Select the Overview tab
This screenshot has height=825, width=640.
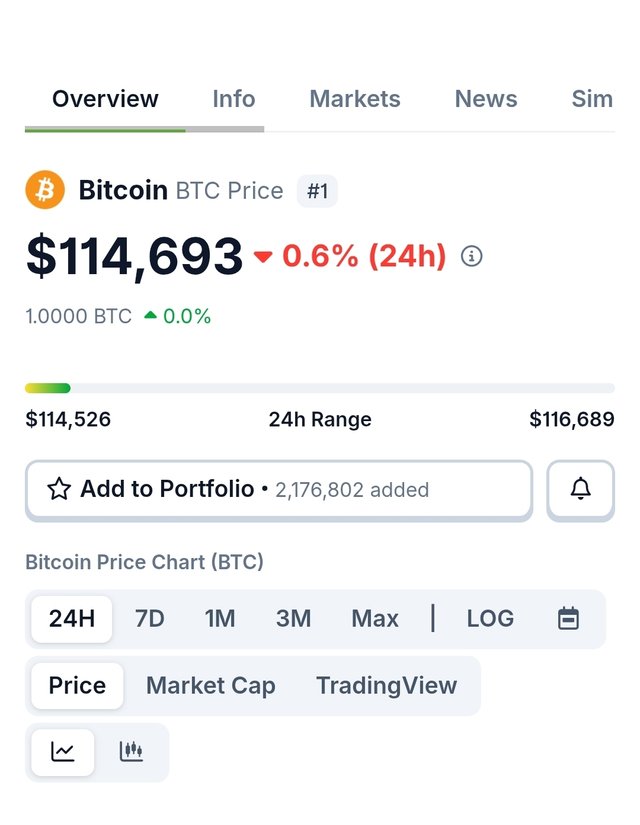click(x=105, y=99)
